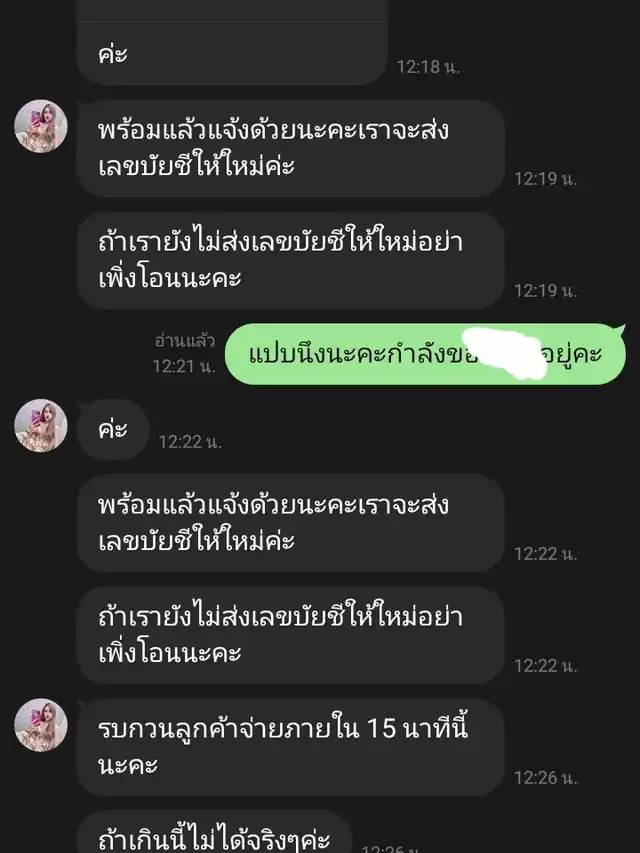
Task: Open sender's avatar beside the 15 นาที message
Action: pyautogui.click(x=41, y=725)
